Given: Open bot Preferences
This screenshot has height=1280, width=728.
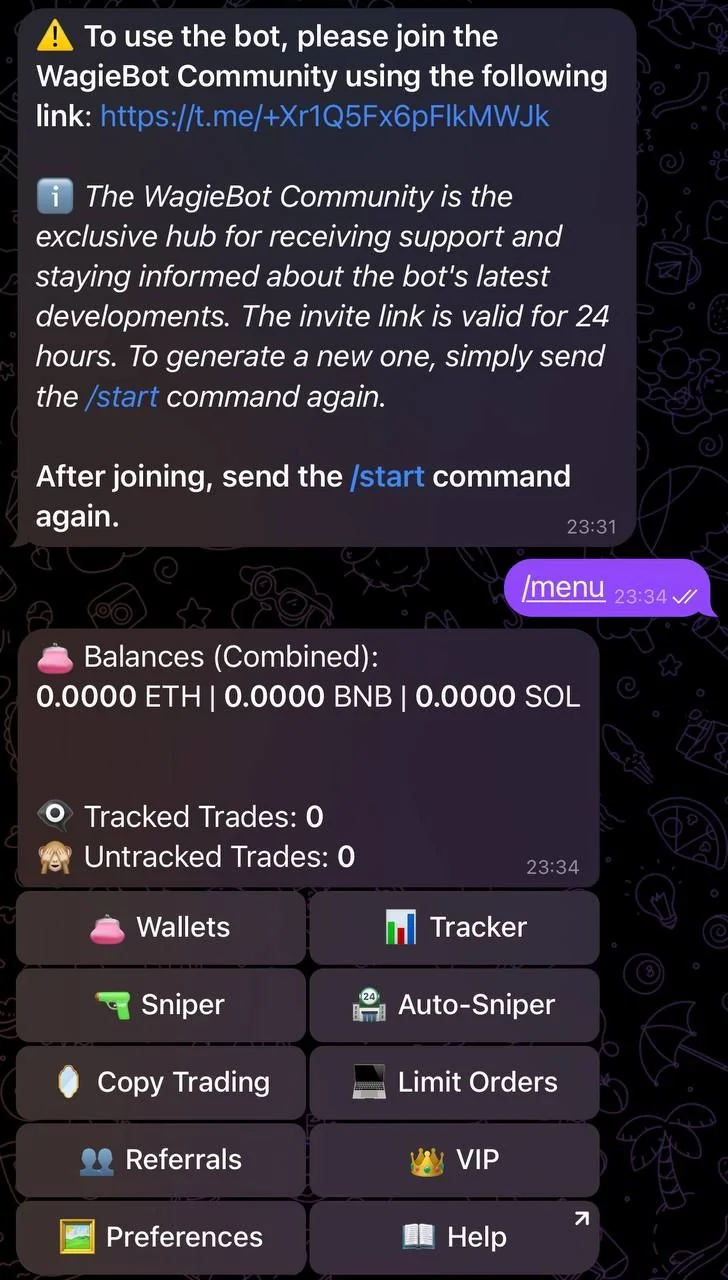Looking at the screenshot, I should coord(161,1237).
